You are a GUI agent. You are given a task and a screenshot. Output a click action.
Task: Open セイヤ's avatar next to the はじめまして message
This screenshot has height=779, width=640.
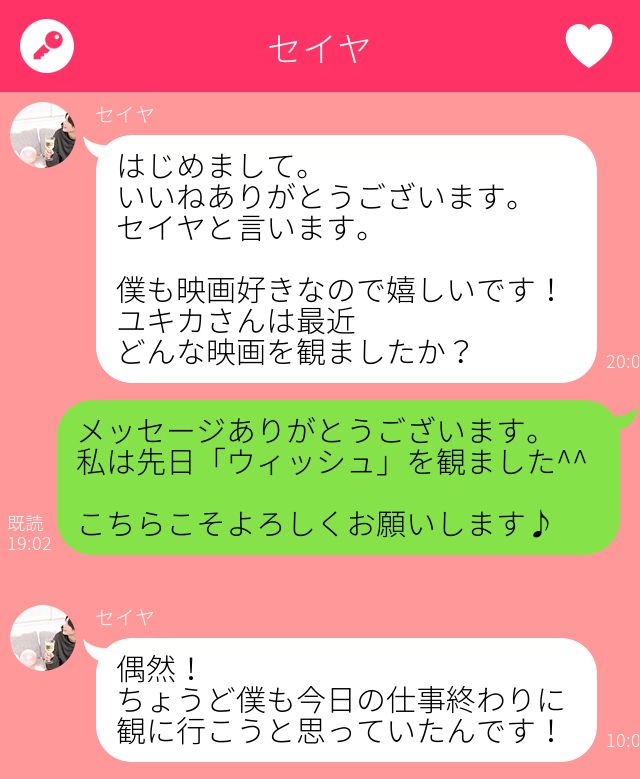43,135
